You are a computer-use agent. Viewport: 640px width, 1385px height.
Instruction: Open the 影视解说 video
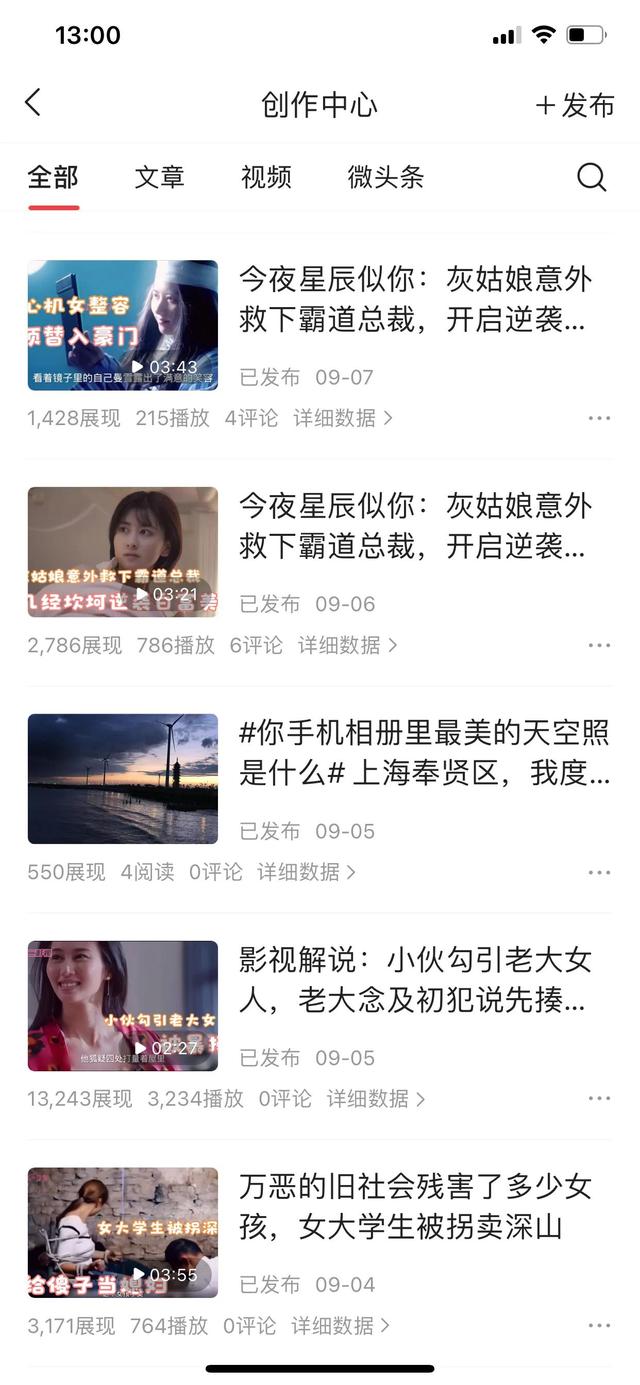tap(414, 980)
